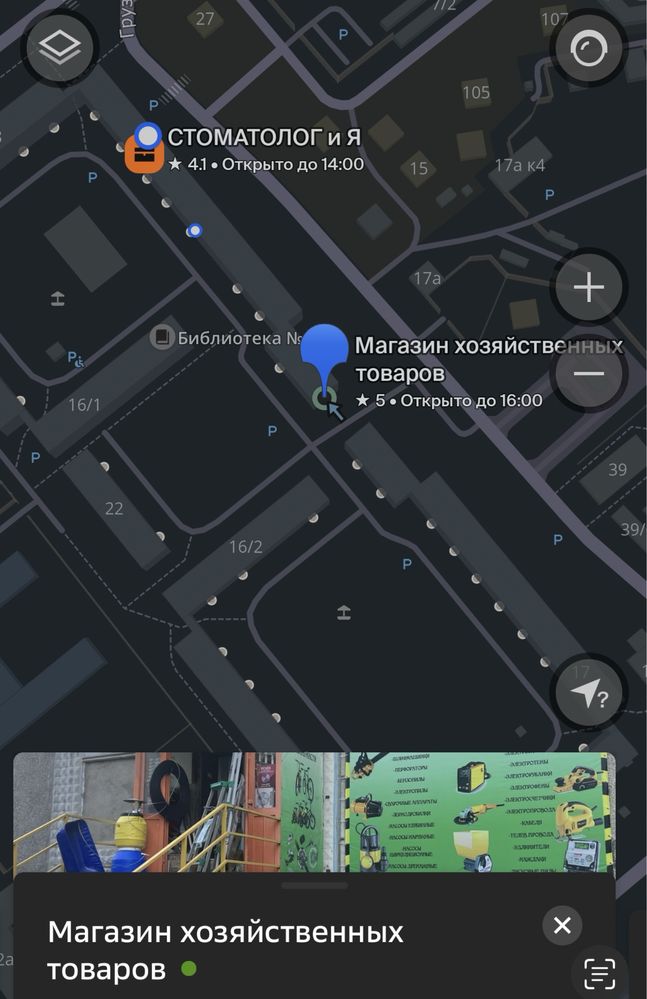Image resolution: width=647 pixels, height=999 pixels.
Task: Tap the my location arrow button
Action: (x=588, y=692)
